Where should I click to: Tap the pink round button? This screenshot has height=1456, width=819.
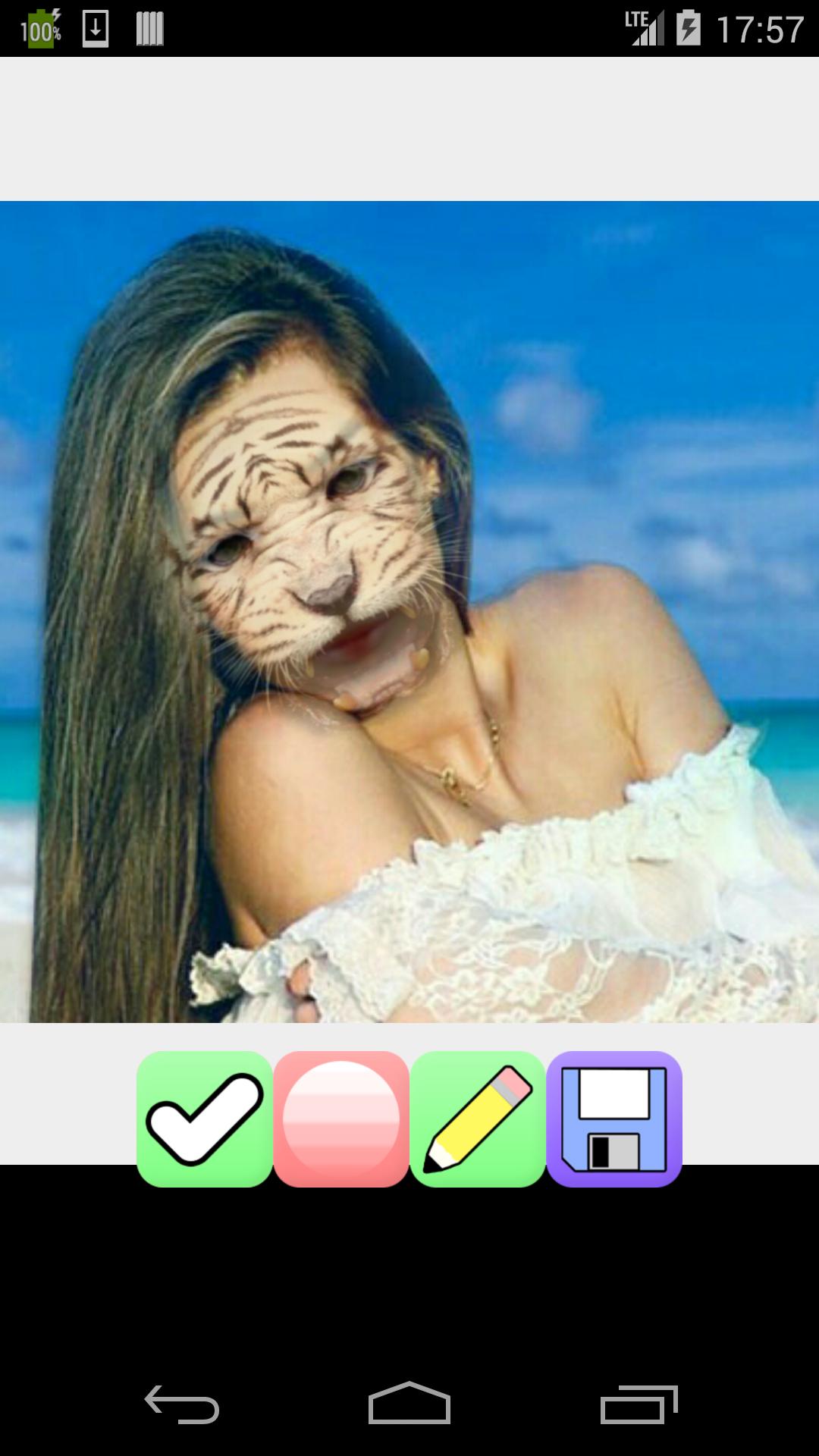(x=341, y=1119)
